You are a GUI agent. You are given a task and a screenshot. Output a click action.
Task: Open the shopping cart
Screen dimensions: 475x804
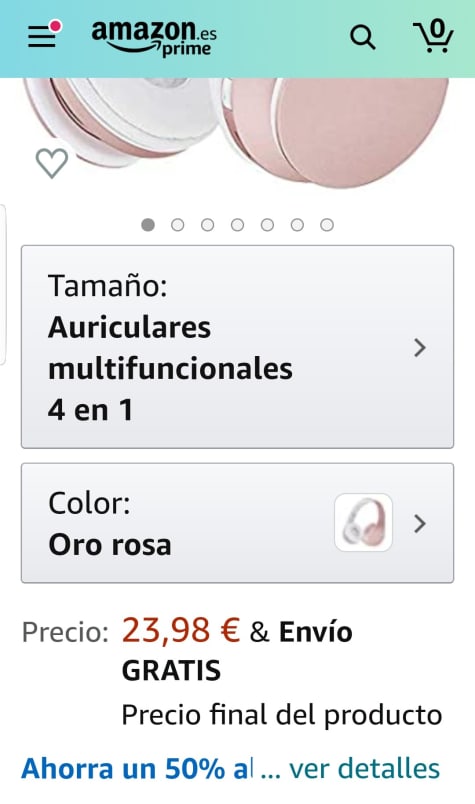[433, 36]
